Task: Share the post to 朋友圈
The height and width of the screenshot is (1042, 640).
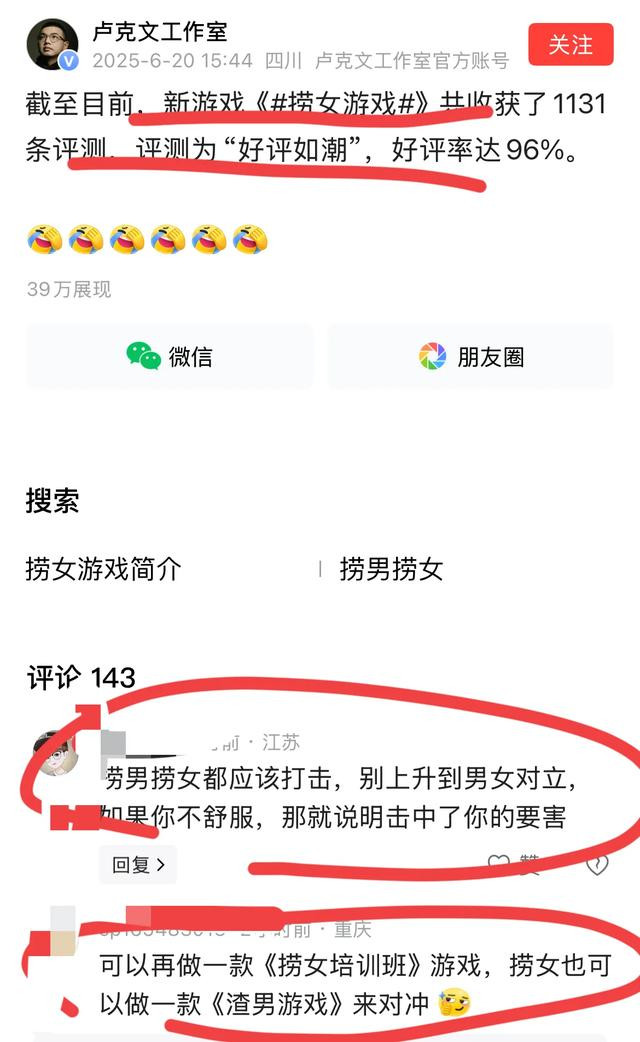Action: tap(471, 357)
